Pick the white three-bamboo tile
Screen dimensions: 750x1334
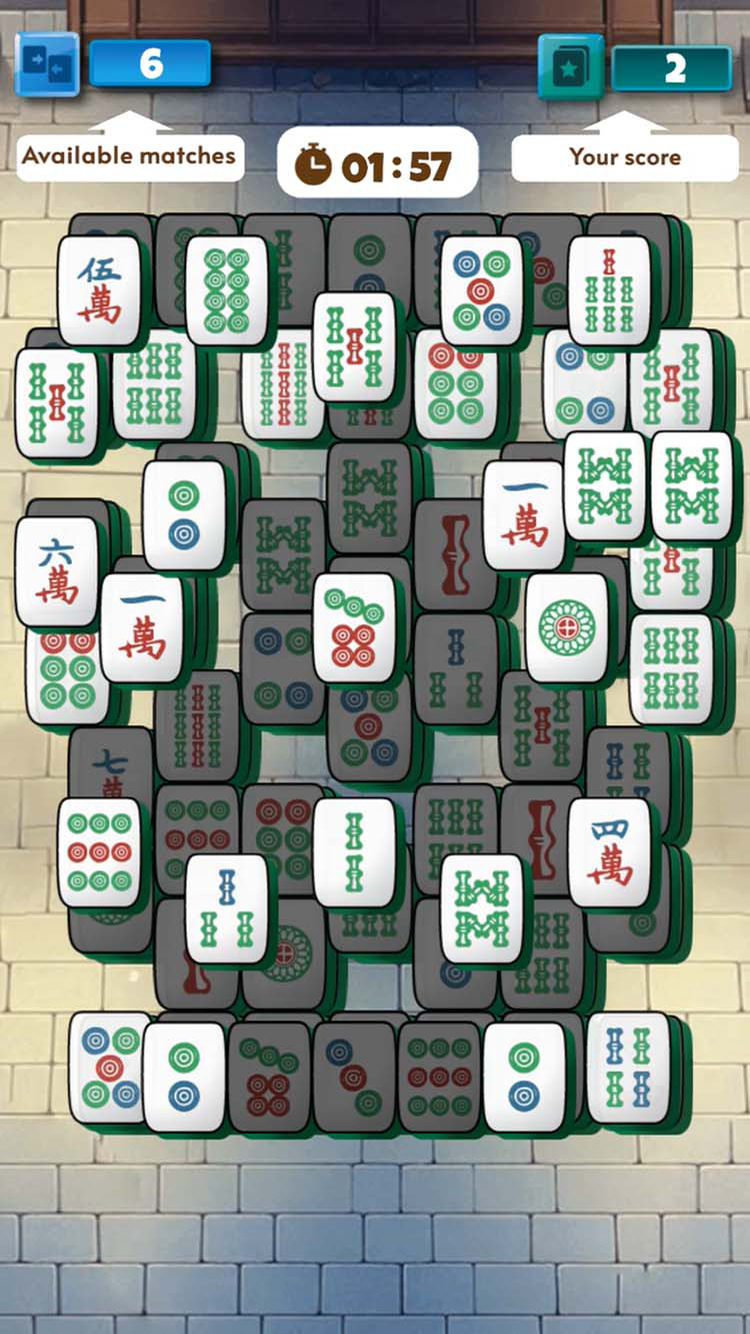pos(226,908)
